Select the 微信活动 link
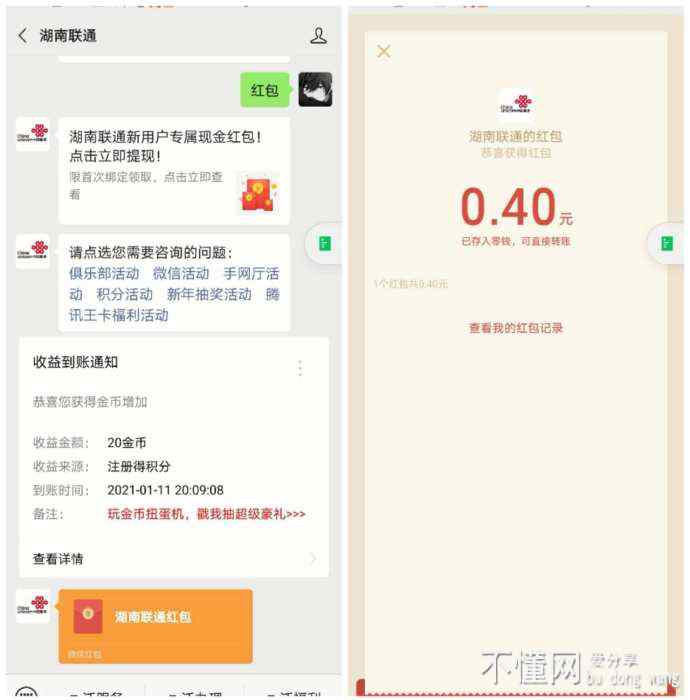The height and width of the screenshot is (700, 690). coord(181,274)
